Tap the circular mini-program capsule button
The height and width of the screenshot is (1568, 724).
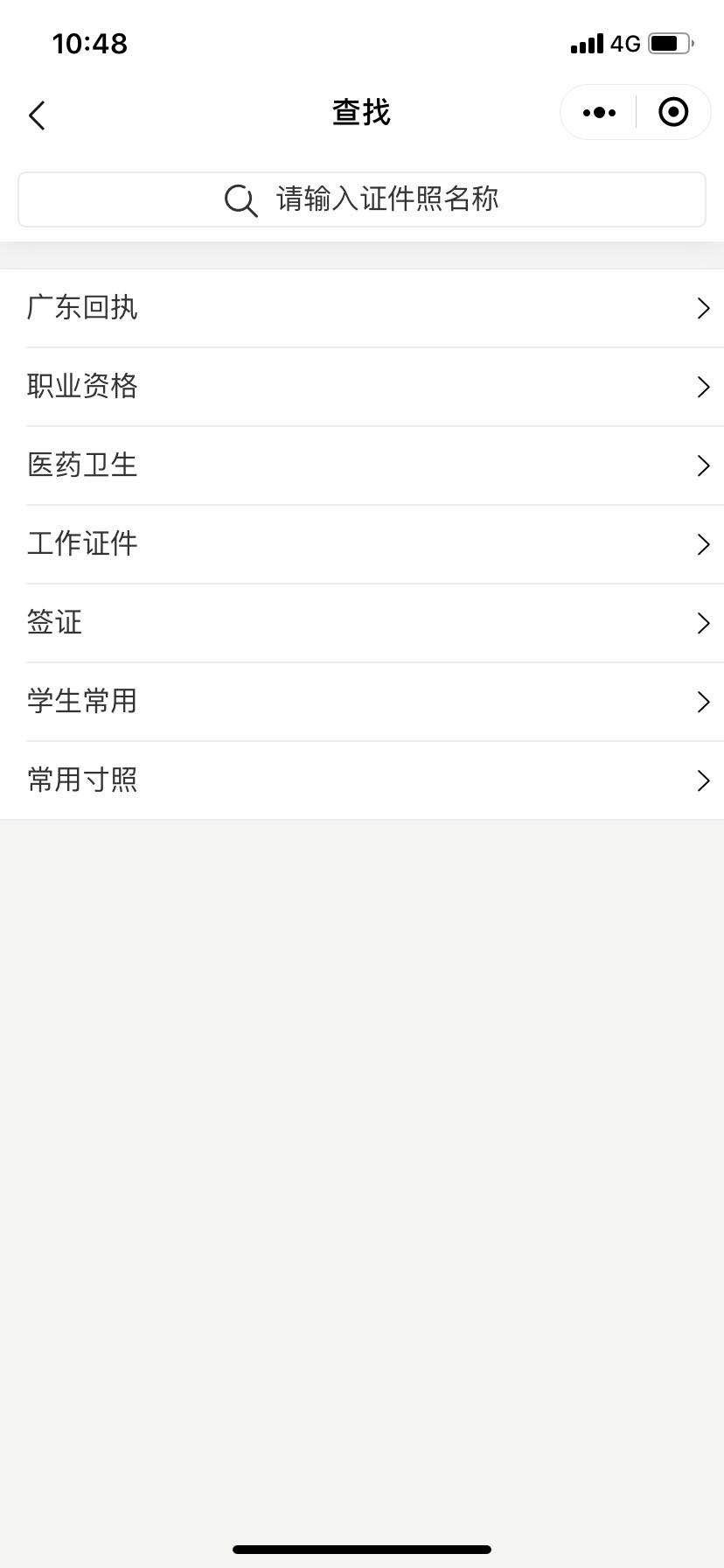coord(673,112)
